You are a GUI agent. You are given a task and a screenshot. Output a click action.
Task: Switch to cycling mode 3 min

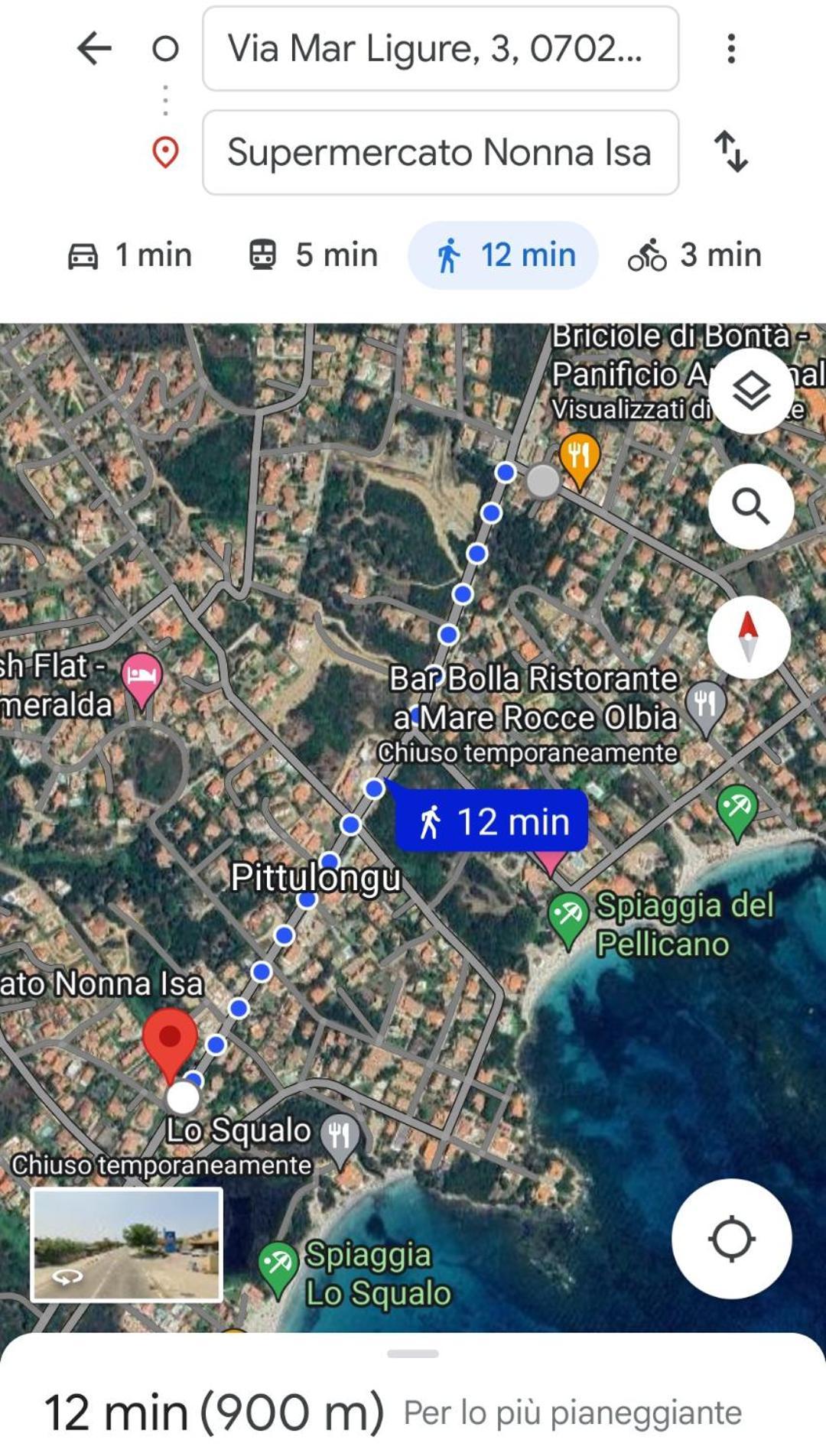694,255
